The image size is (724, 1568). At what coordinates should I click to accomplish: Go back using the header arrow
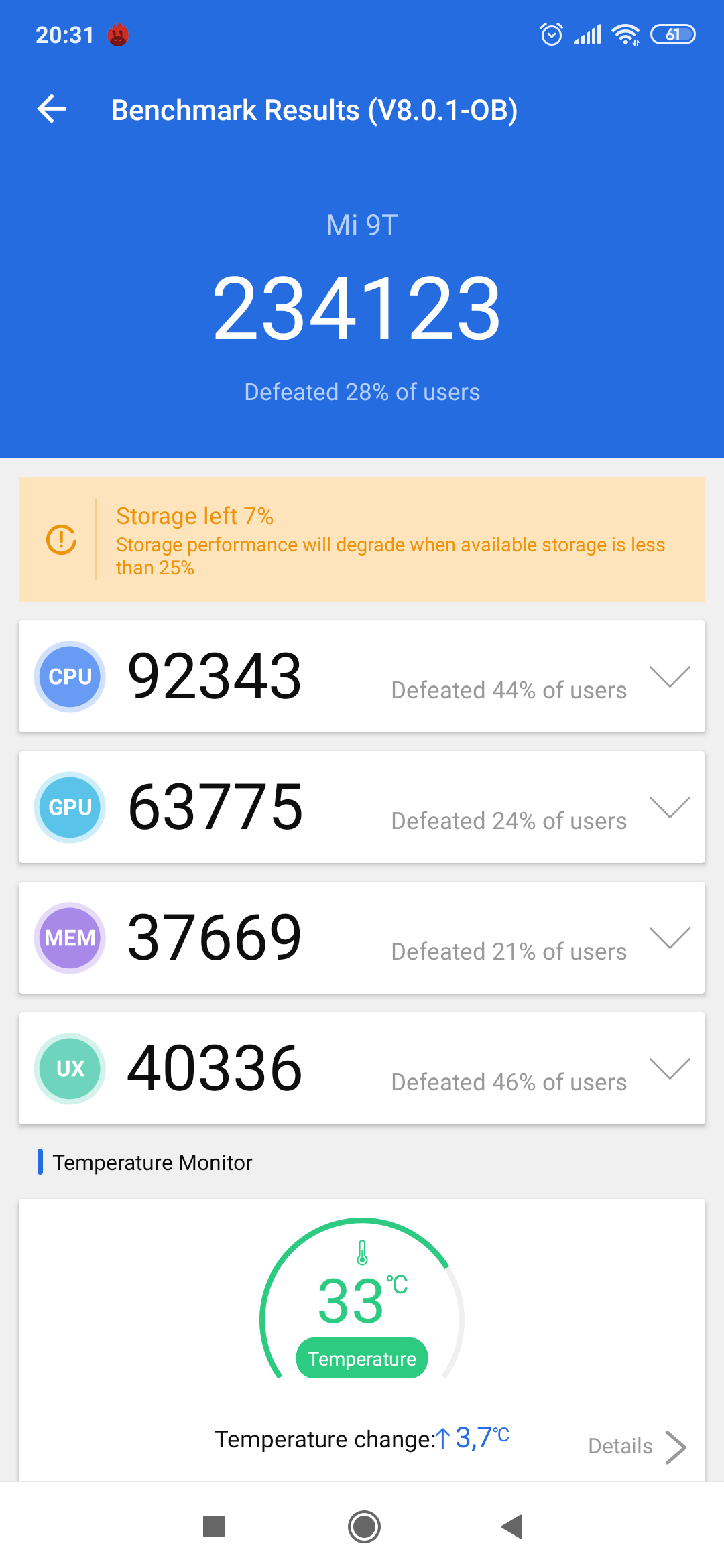pos(52,109)
